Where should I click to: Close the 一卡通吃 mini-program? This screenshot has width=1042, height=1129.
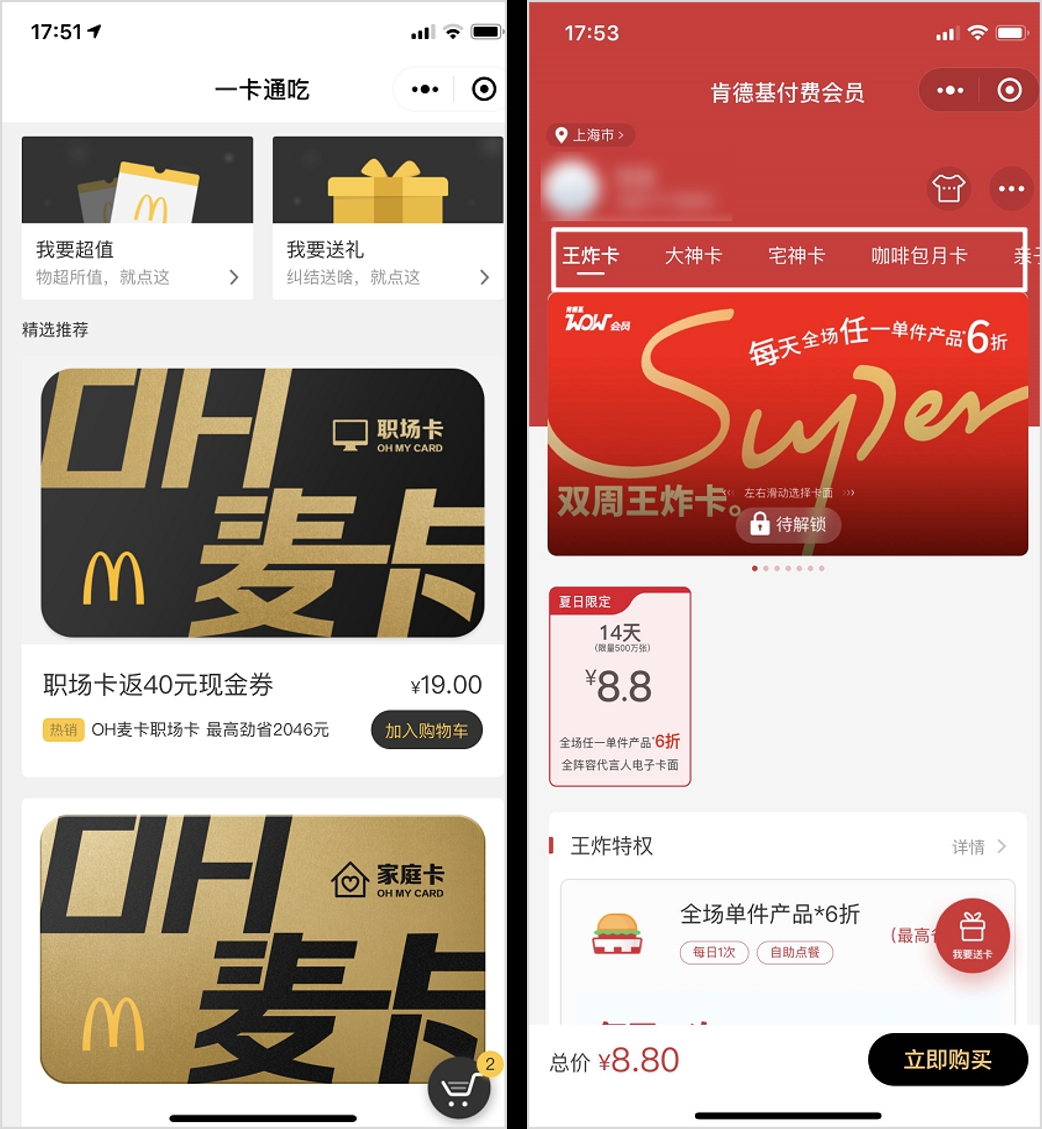point(484,90)
